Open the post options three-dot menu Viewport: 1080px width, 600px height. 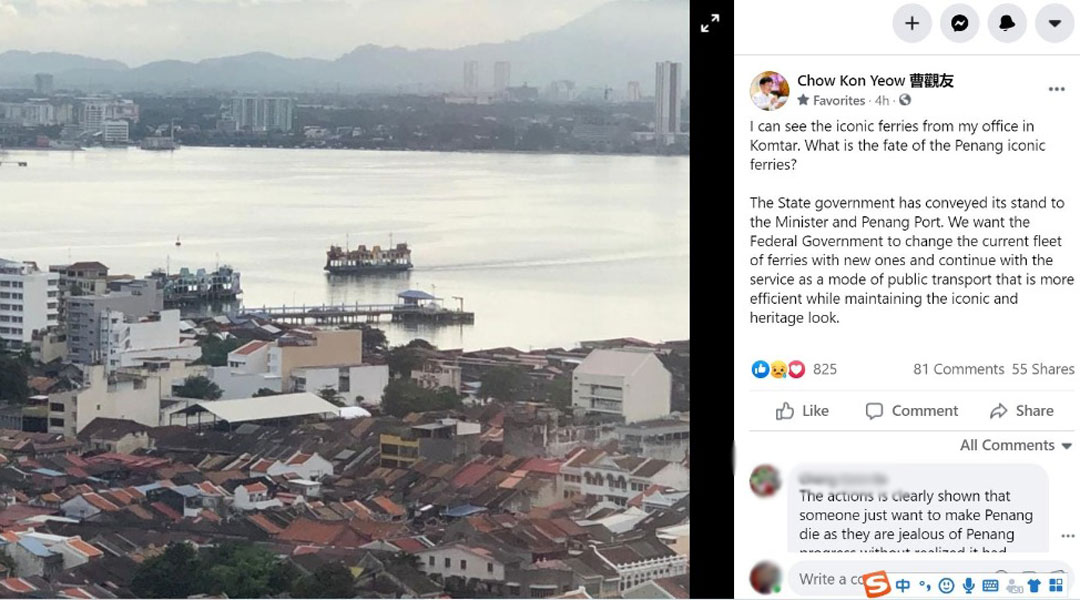pos(1056,90)
